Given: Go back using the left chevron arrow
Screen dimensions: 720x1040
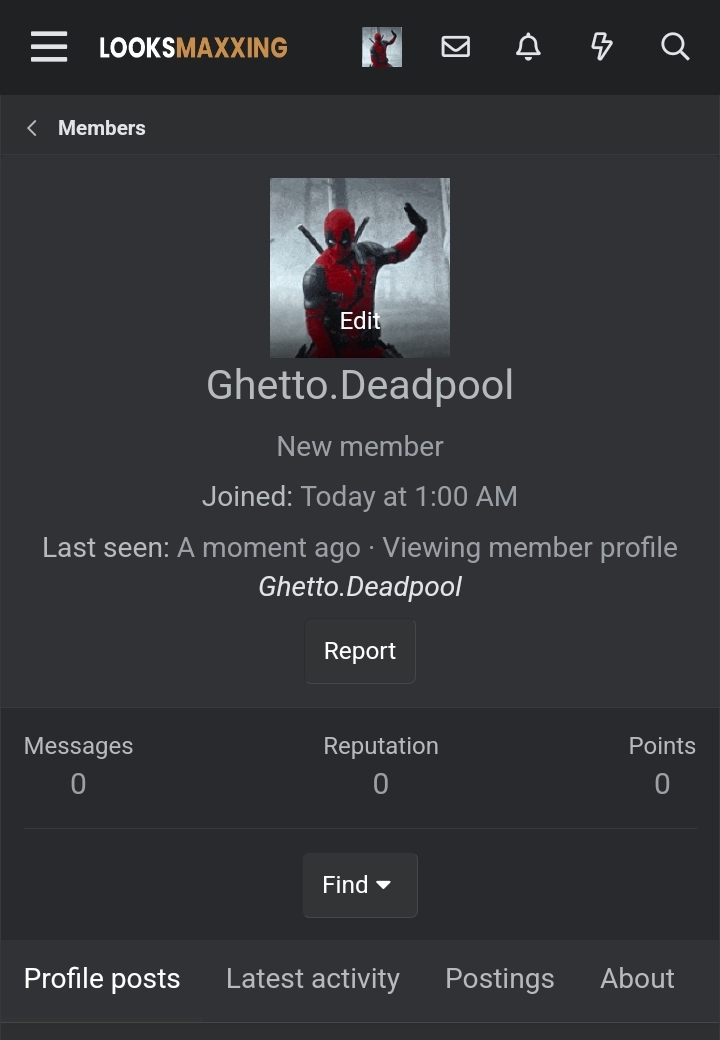Looking at the screenshot, I should [x=31, y=128].
